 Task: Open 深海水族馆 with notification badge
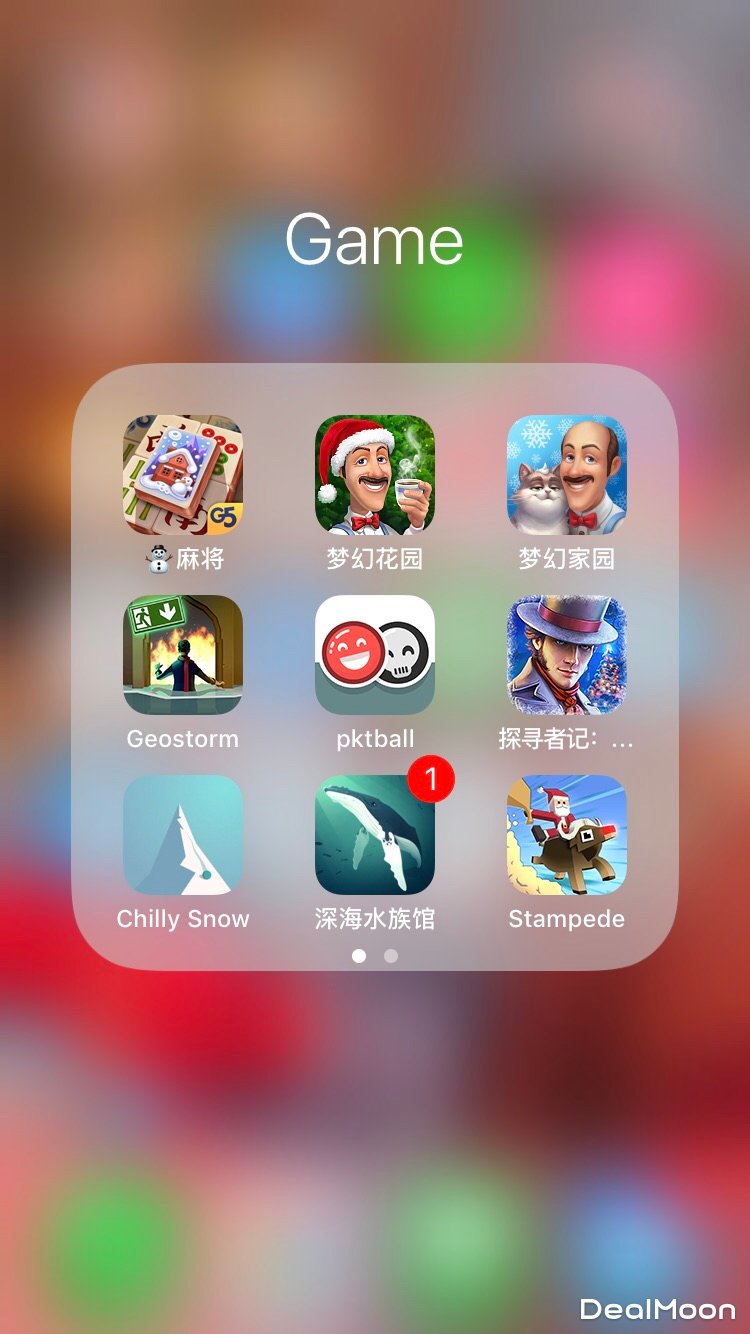point(375,836)
